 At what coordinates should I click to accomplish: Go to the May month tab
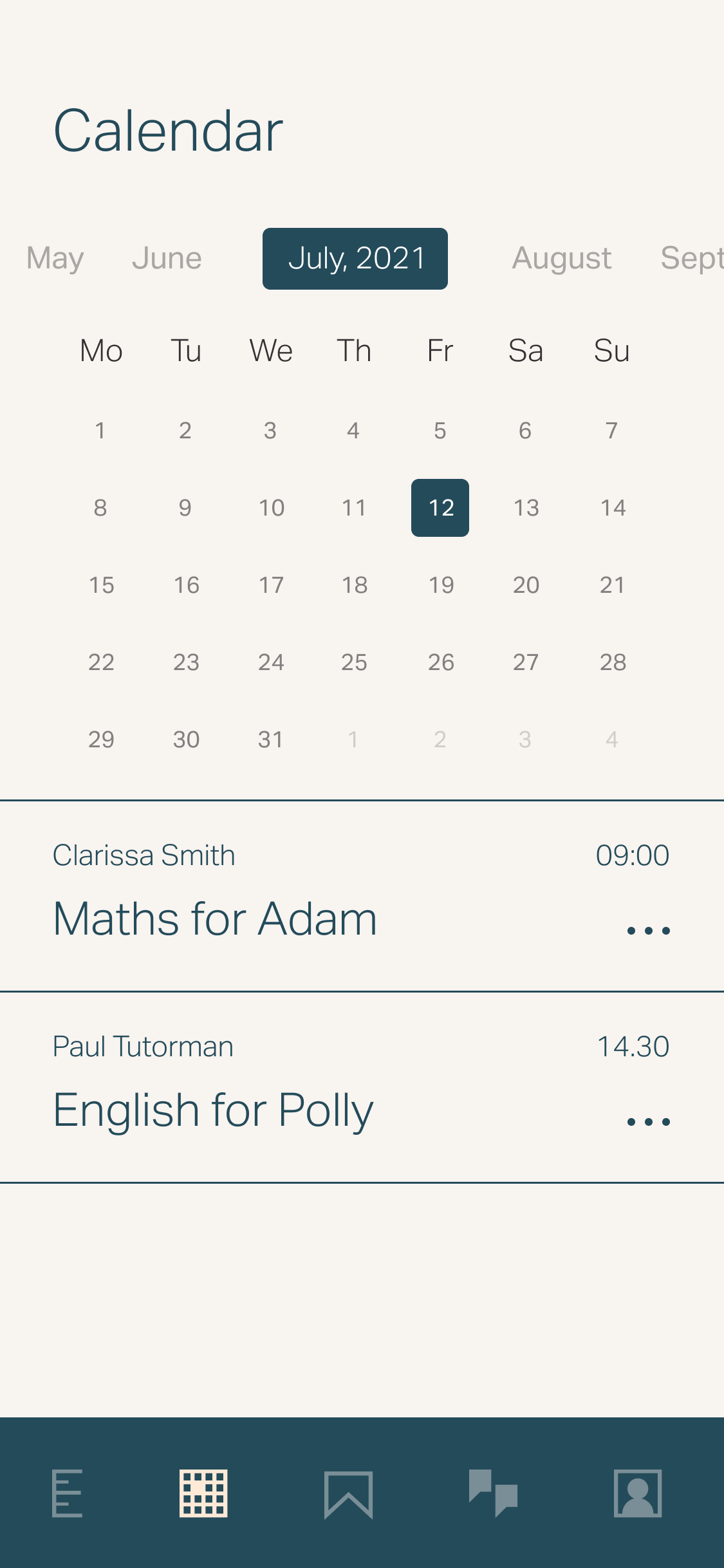[55, 259]
